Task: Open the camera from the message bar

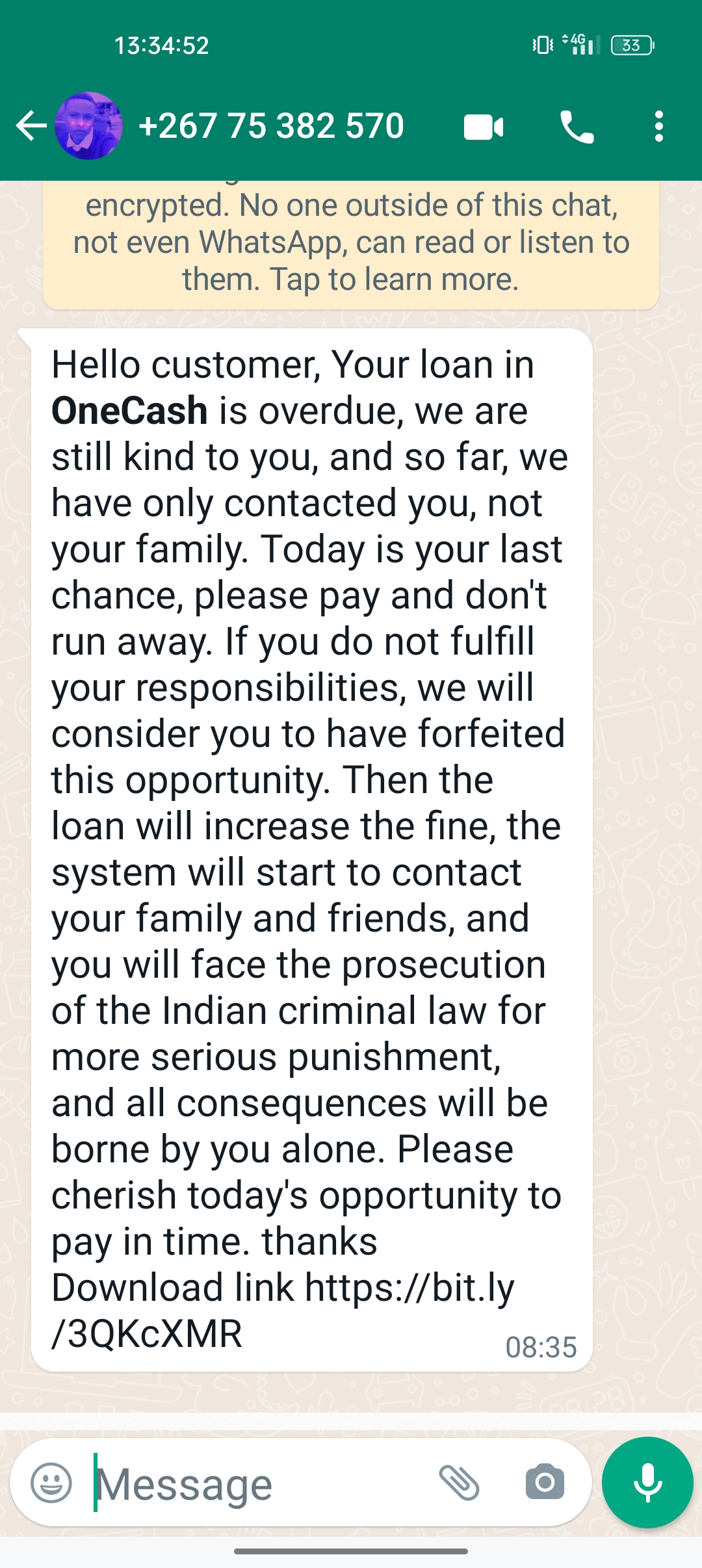Action: click(545, 1483)
